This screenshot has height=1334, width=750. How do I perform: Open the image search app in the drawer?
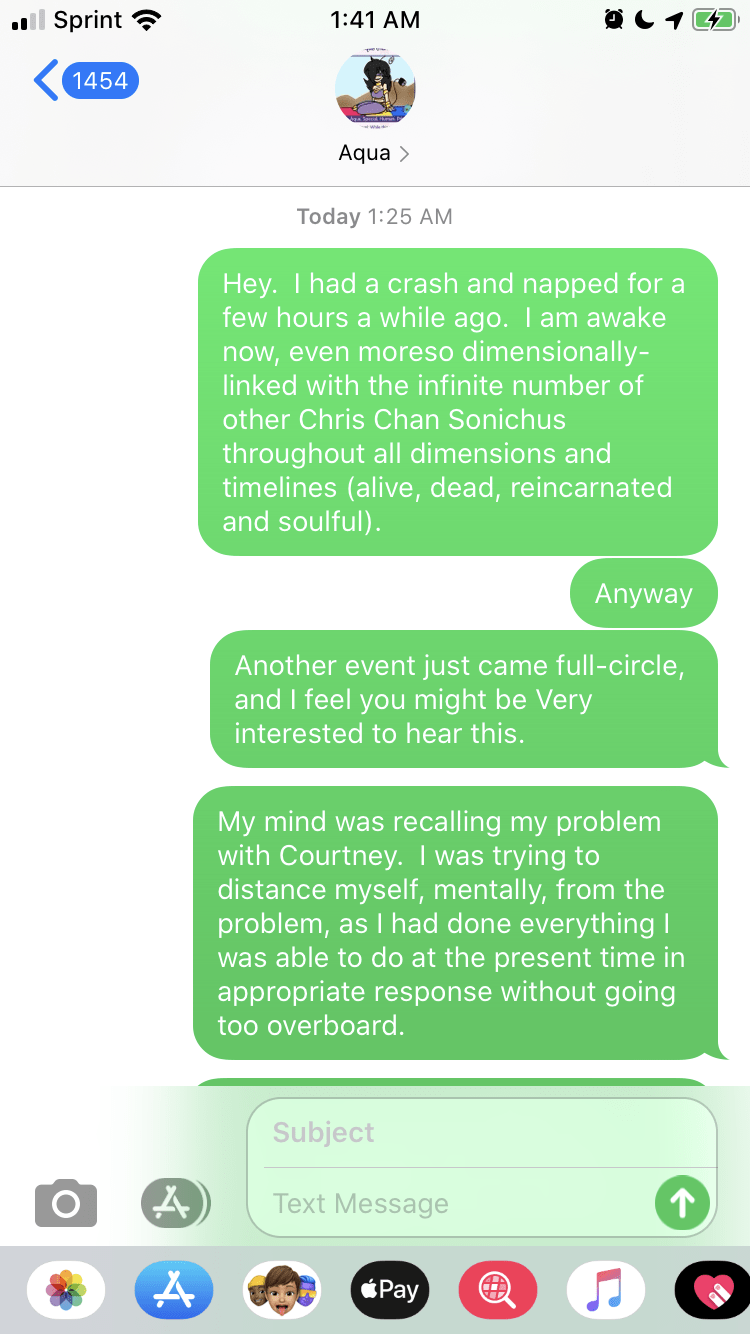(x=497, y=1290)
